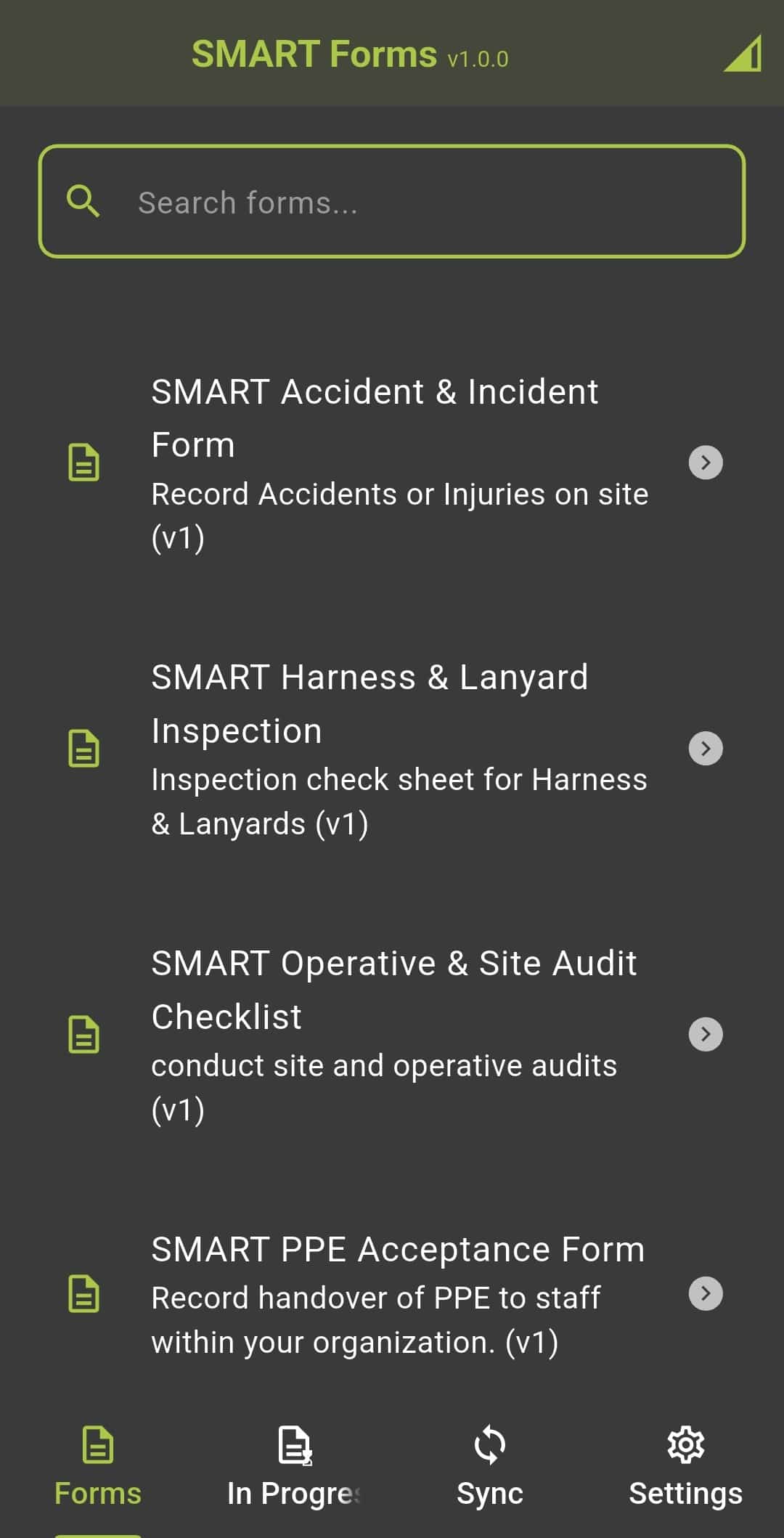Select the Forms tab
784x1538 pixels.
point(98,1468)
